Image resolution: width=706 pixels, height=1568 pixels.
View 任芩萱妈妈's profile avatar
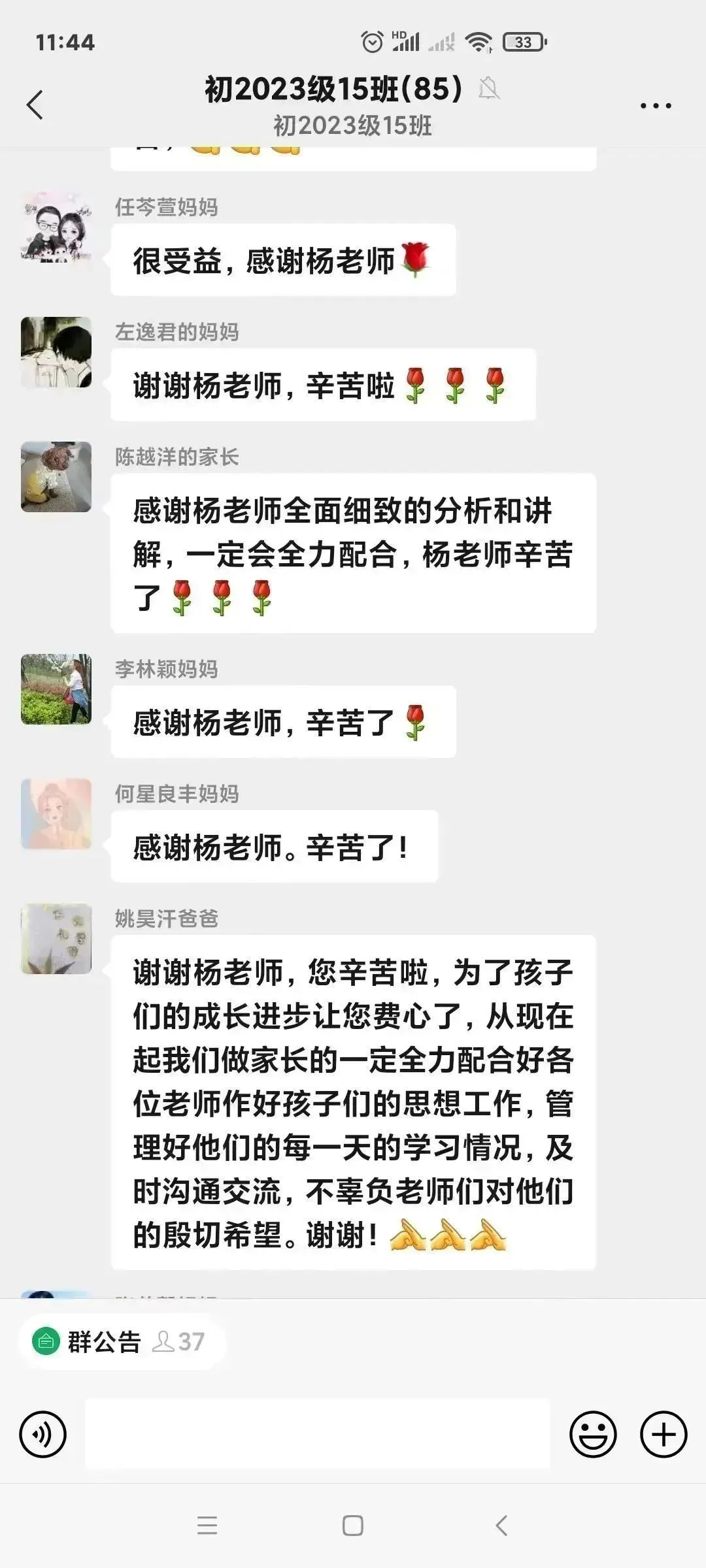pos(56,227)
